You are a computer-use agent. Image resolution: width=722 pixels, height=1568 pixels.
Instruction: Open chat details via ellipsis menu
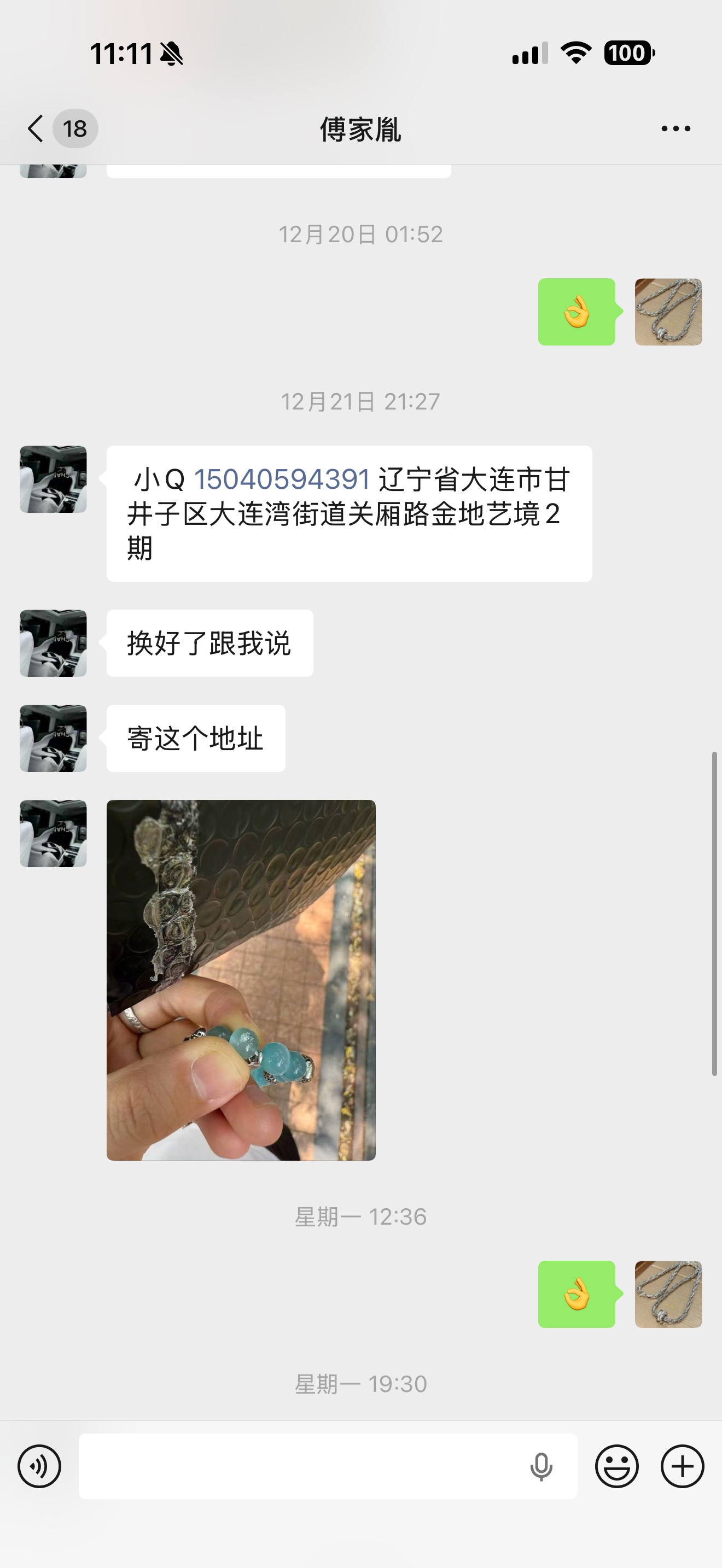click(674, 128)
